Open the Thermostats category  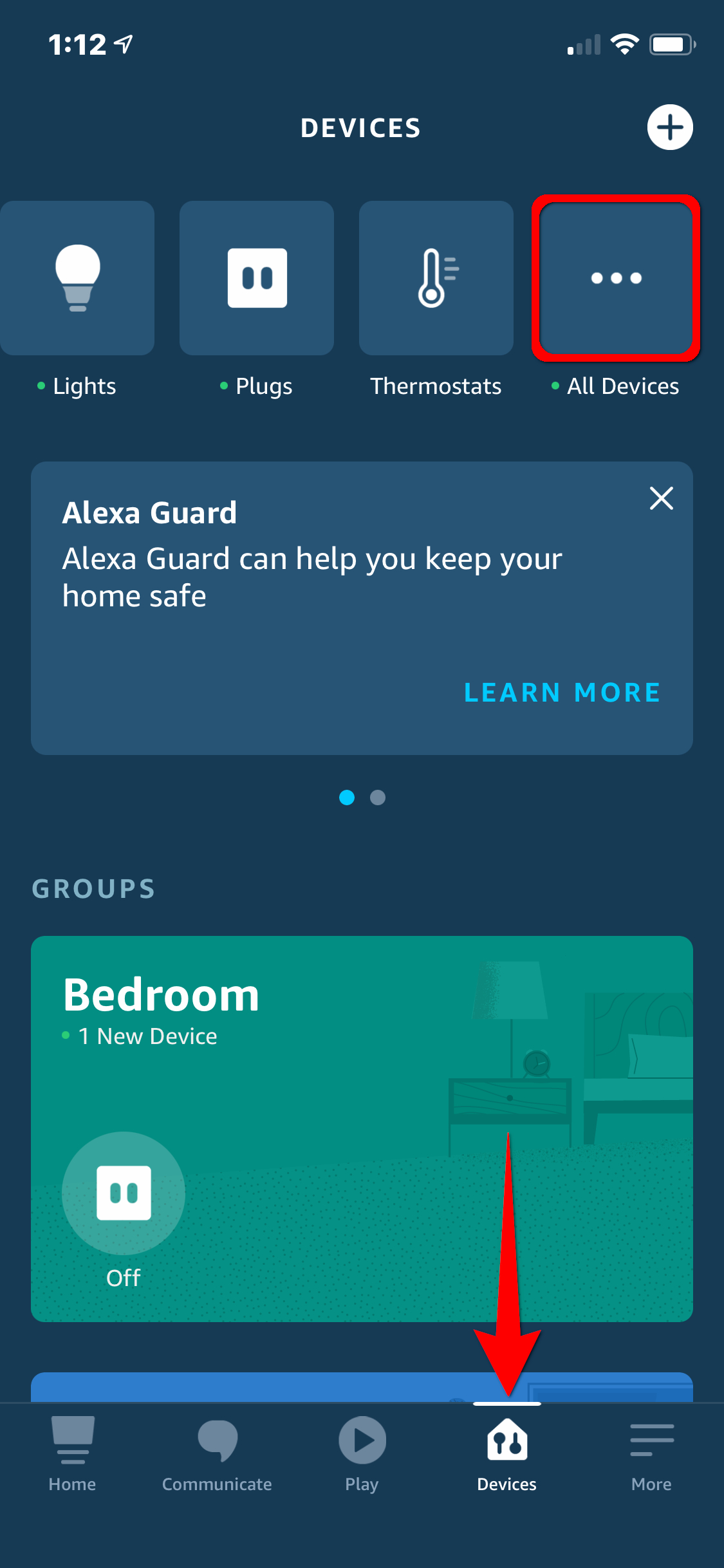click(436, 277)
